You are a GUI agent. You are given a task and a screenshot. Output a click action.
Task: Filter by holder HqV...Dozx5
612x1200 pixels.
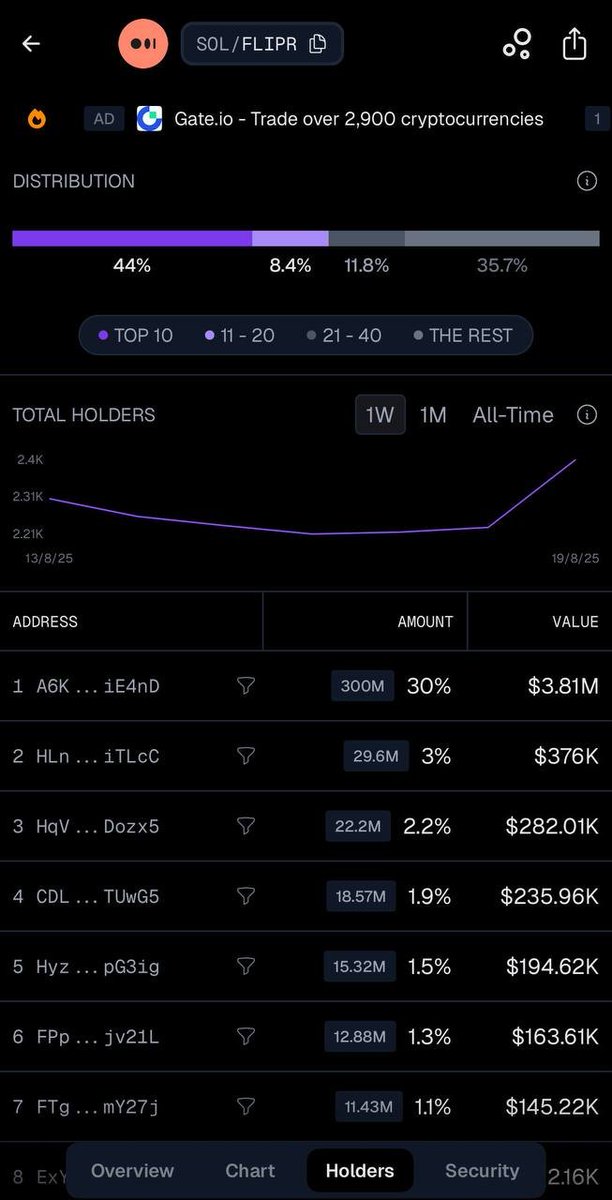(x=246, y=826)
